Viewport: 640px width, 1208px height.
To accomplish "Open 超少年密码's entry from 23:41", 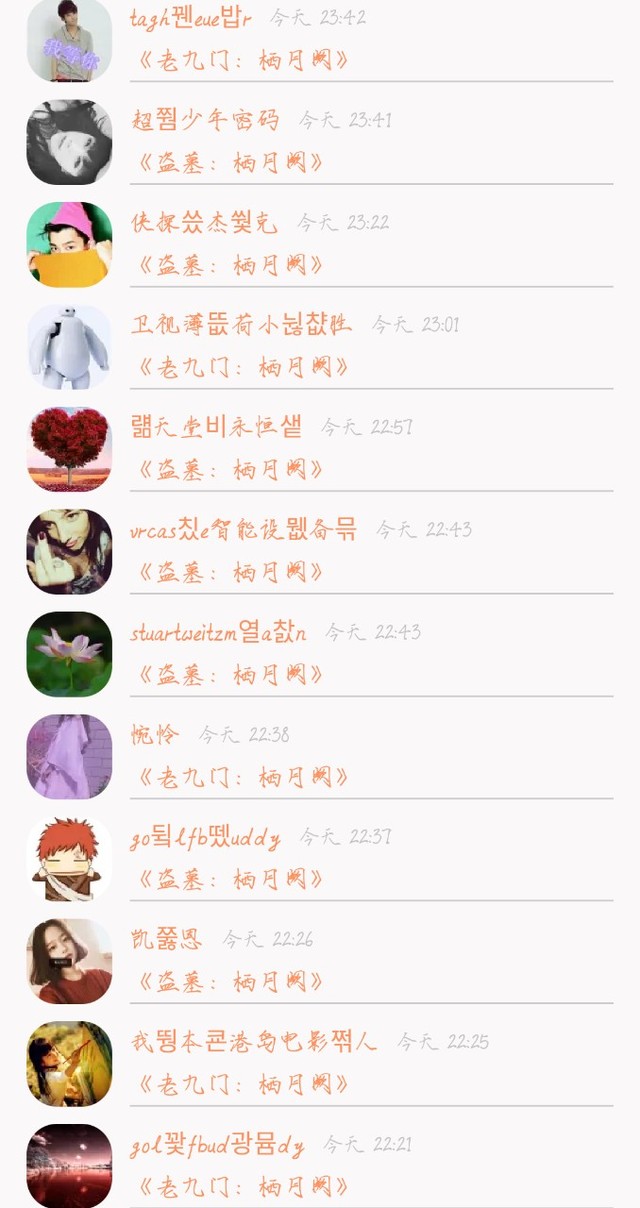I will point(320,142).
